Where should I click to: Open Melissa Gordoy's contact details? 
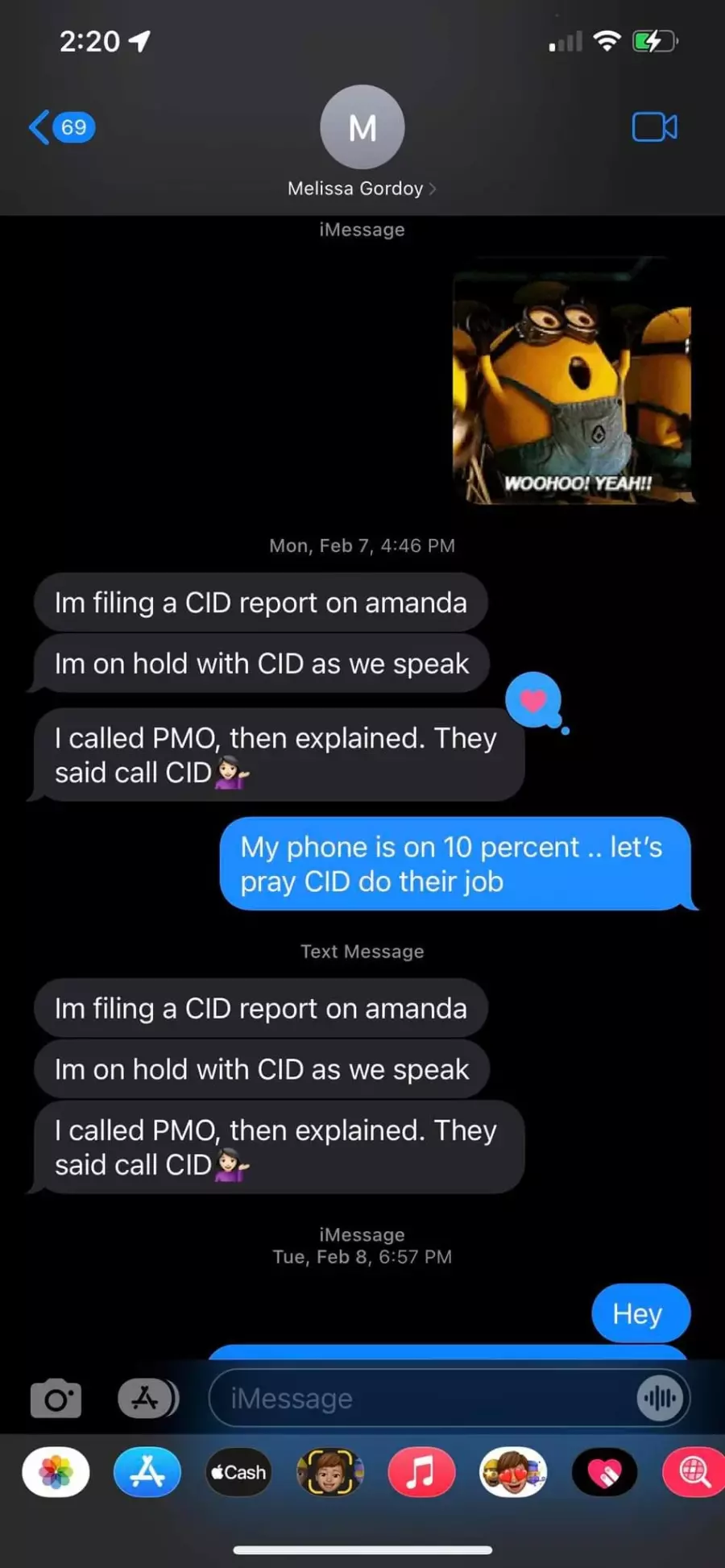point(362,142)
